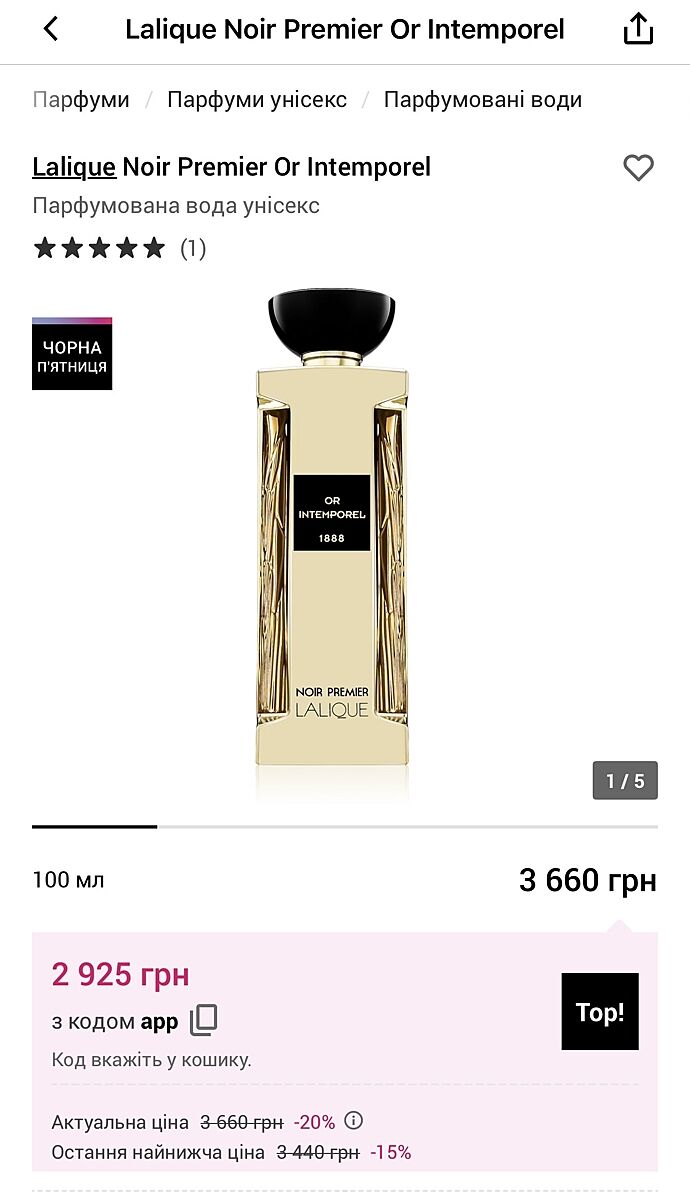Share this Lalique perfume page
690x1200 pixels.
coord(638,30)
